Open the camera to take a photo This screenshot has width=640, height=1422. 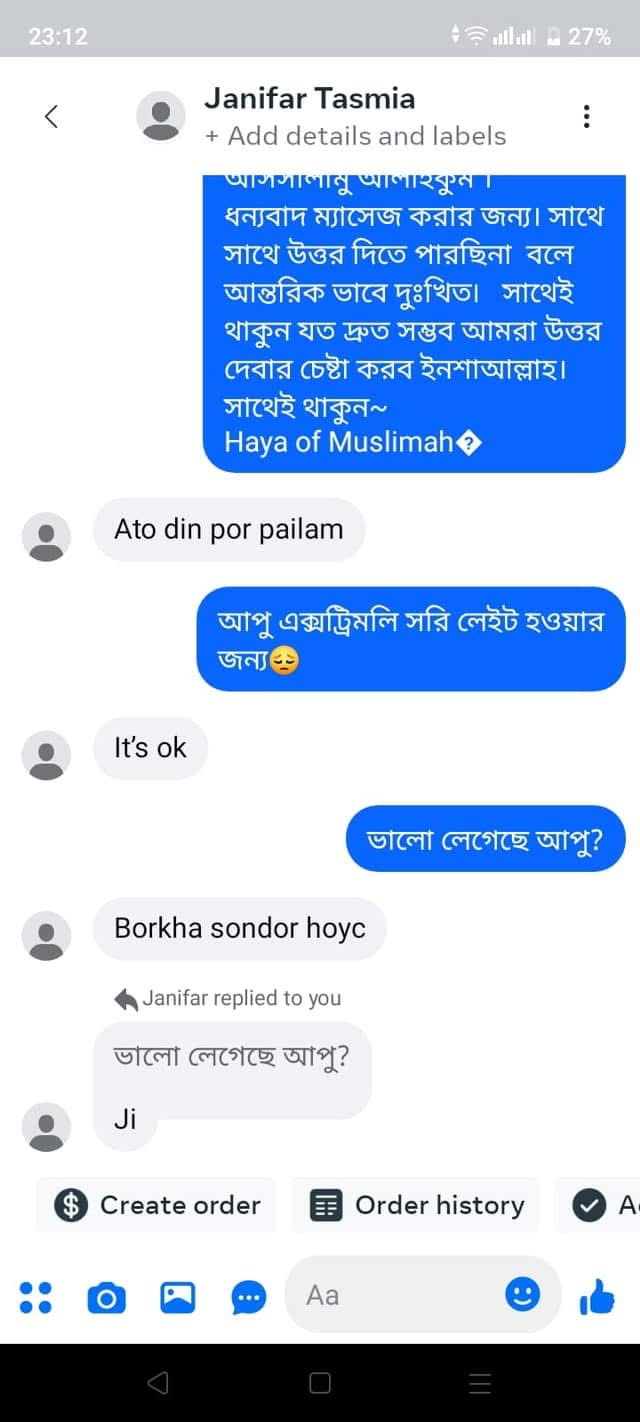tap(107, 1298)
